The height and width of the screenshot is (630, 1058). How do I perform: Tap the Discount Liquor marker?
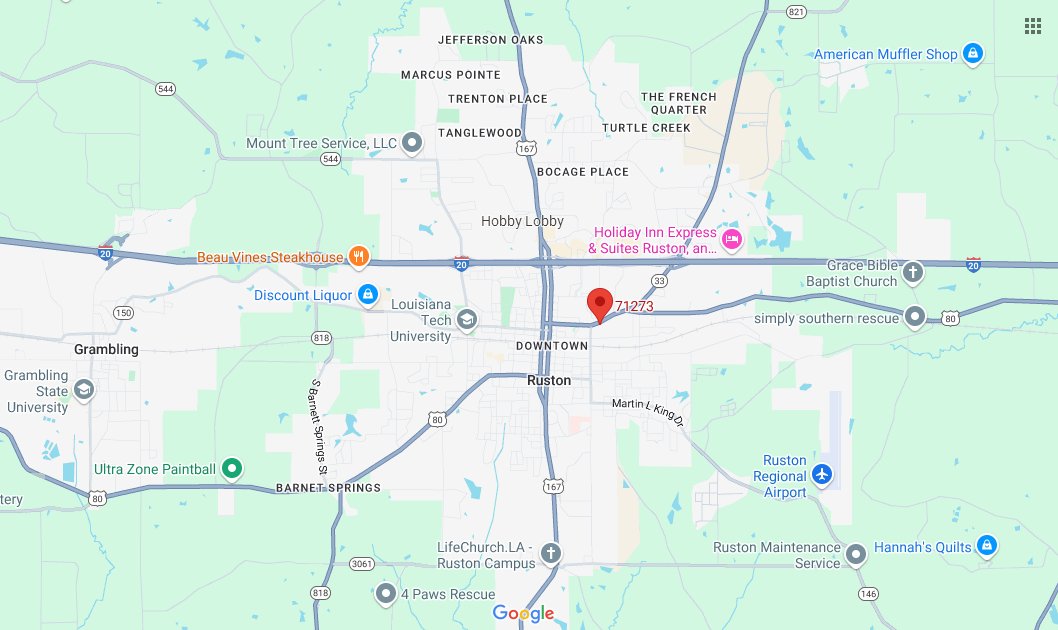(x=368, y=295)
